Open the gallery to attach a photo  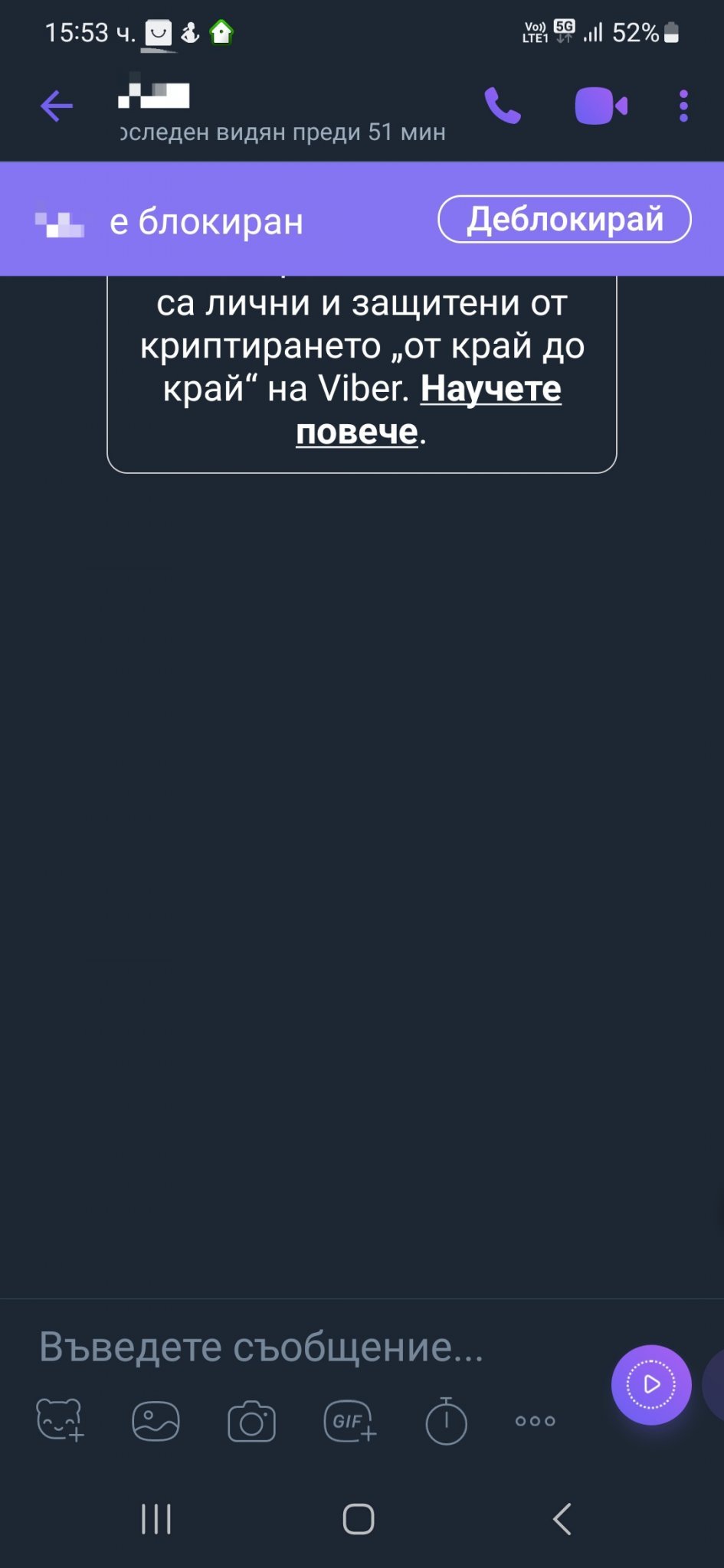pos(156,1421)
